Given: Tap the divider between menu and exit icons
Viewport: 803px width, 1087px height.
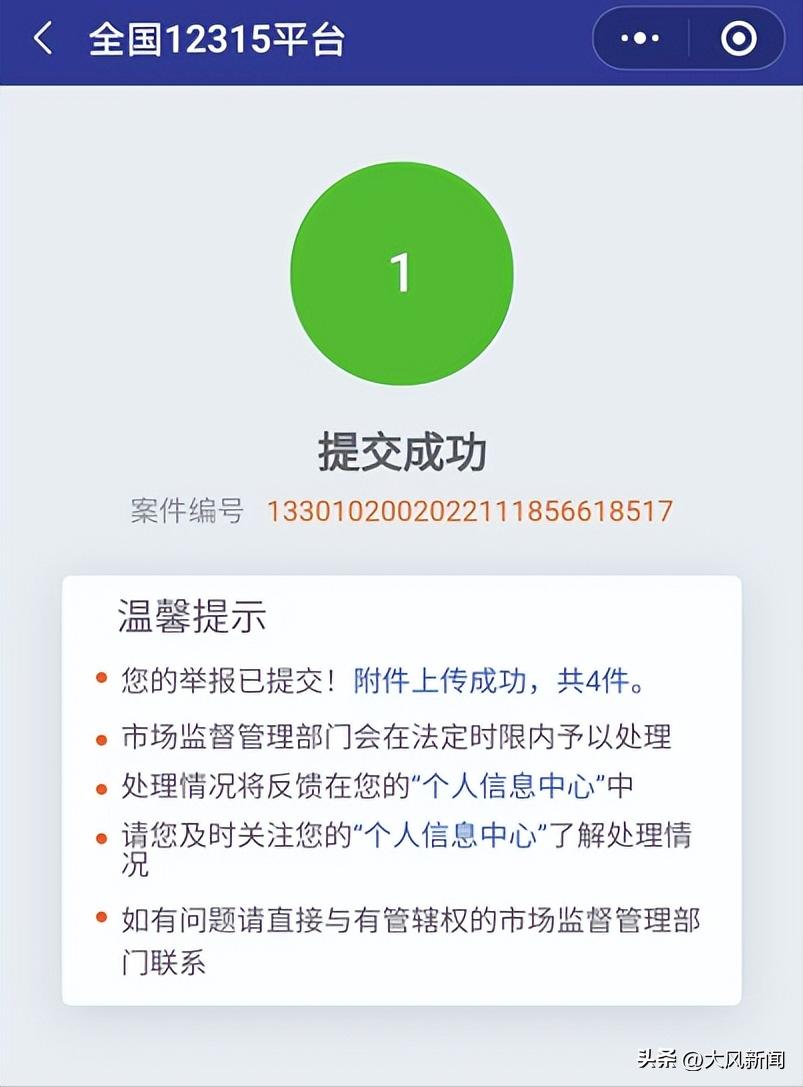Looking at the screenshot, I should click(688, 38).
